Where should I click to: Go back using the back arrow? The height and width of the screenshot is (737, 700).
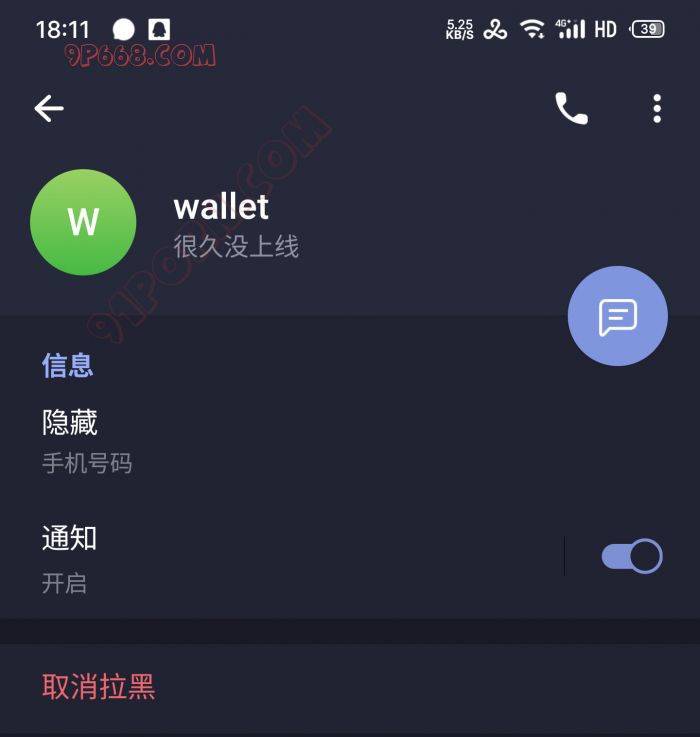pyautogui.click(x=49, y=108)
